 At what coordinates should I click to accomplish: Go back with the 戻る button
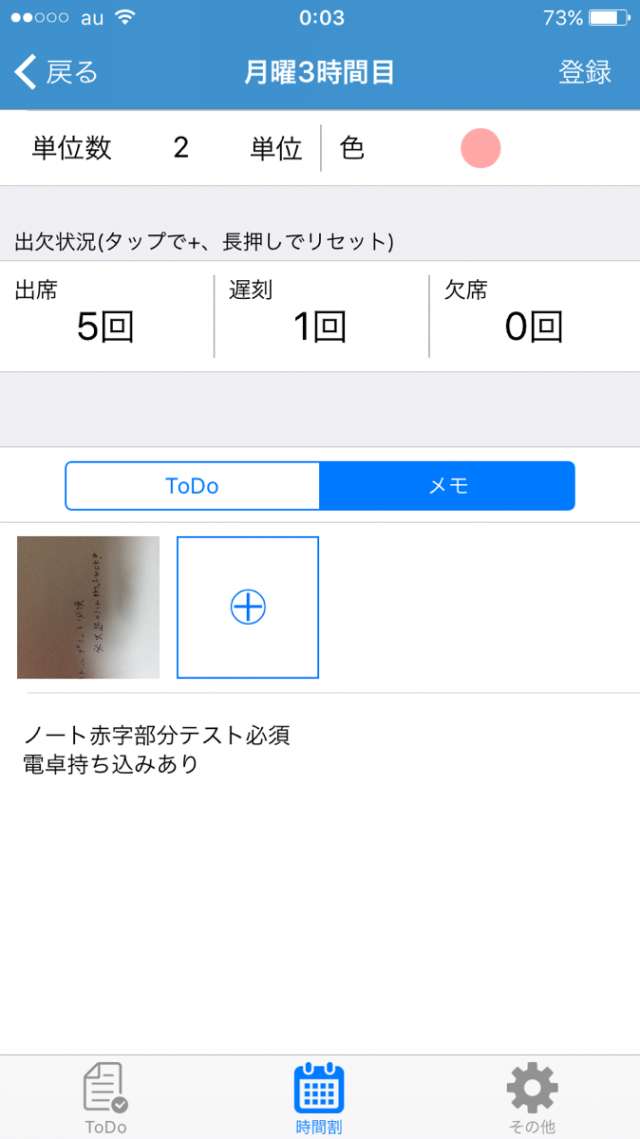[x=56, y=72]
